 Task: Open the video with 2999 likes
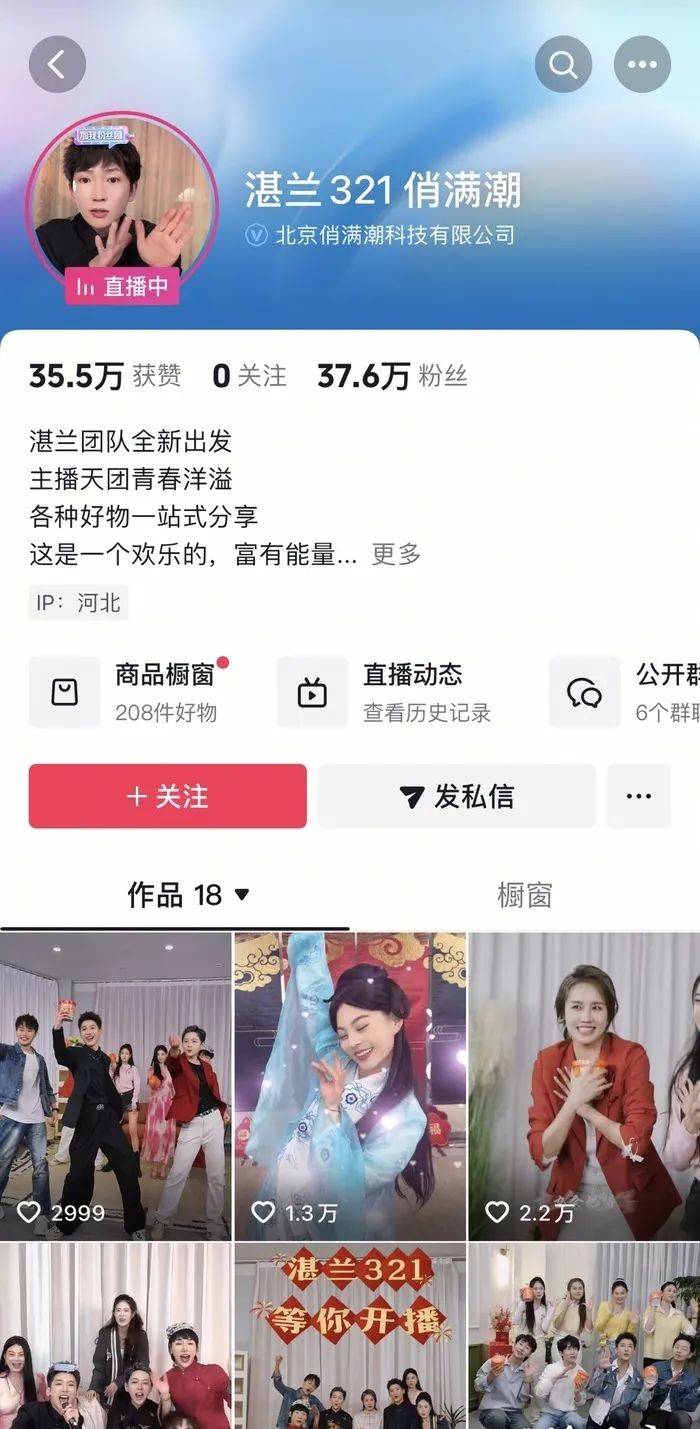[x=115, y=1085]
